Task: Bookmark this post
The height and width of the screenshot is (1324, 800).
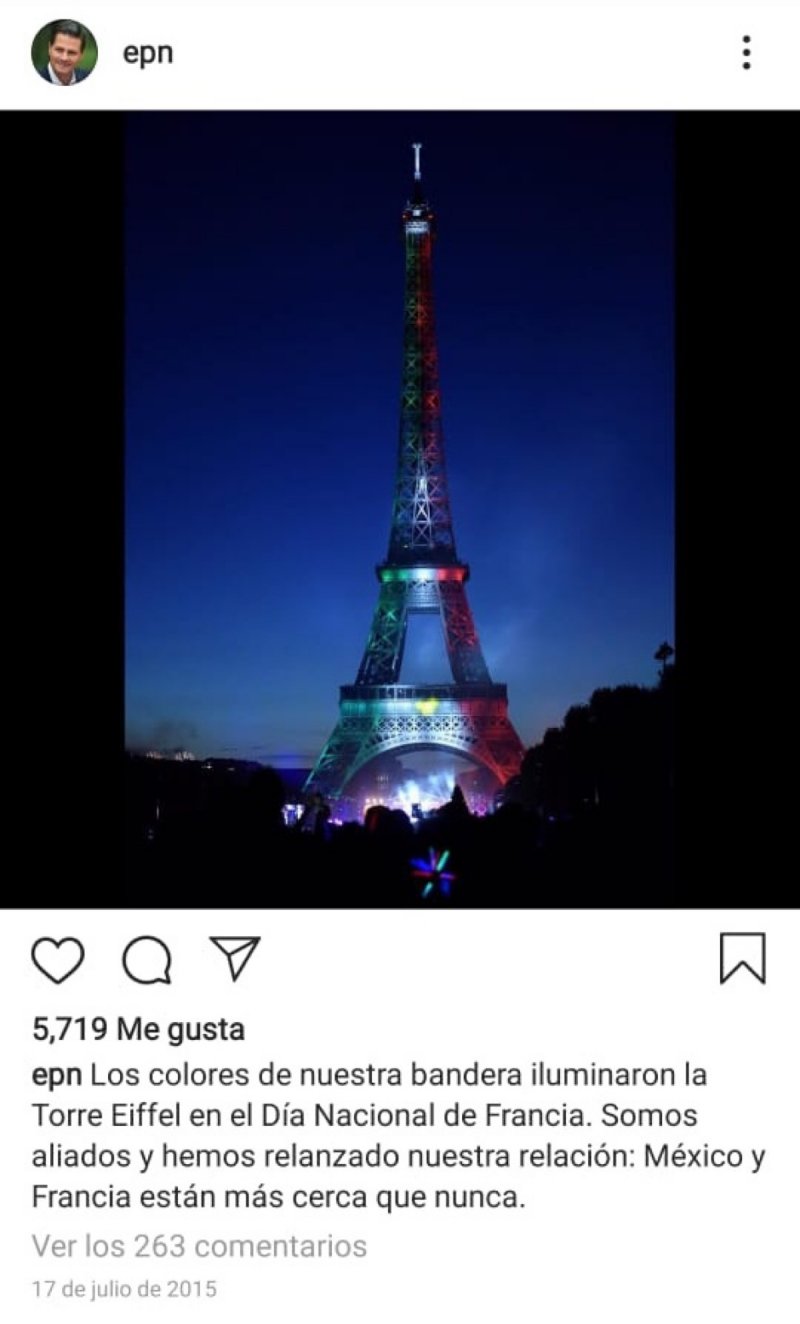Action: [742, 959]
